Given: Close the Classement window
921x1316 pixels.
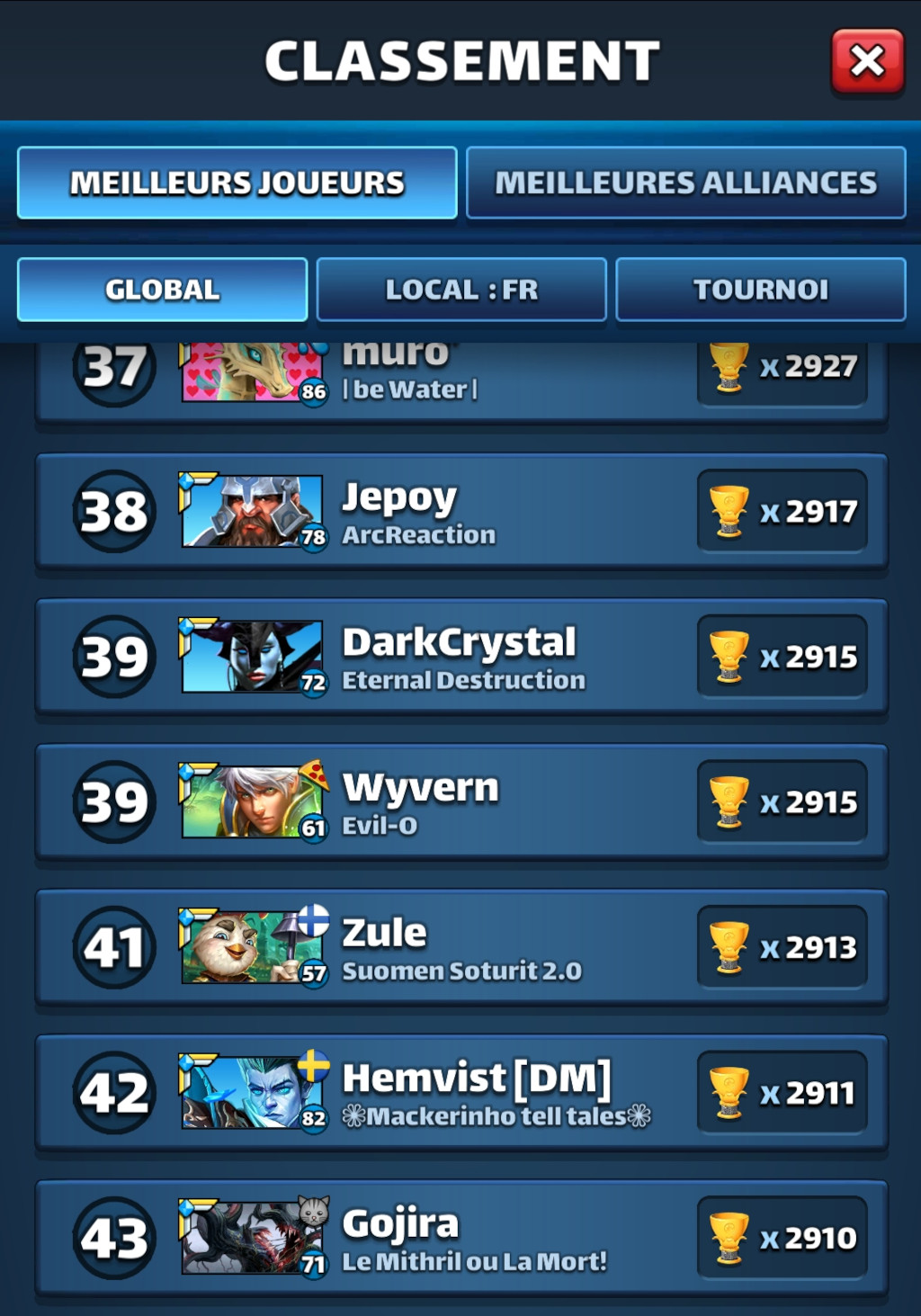Looking at the screenshot, I should click(867, 61).
